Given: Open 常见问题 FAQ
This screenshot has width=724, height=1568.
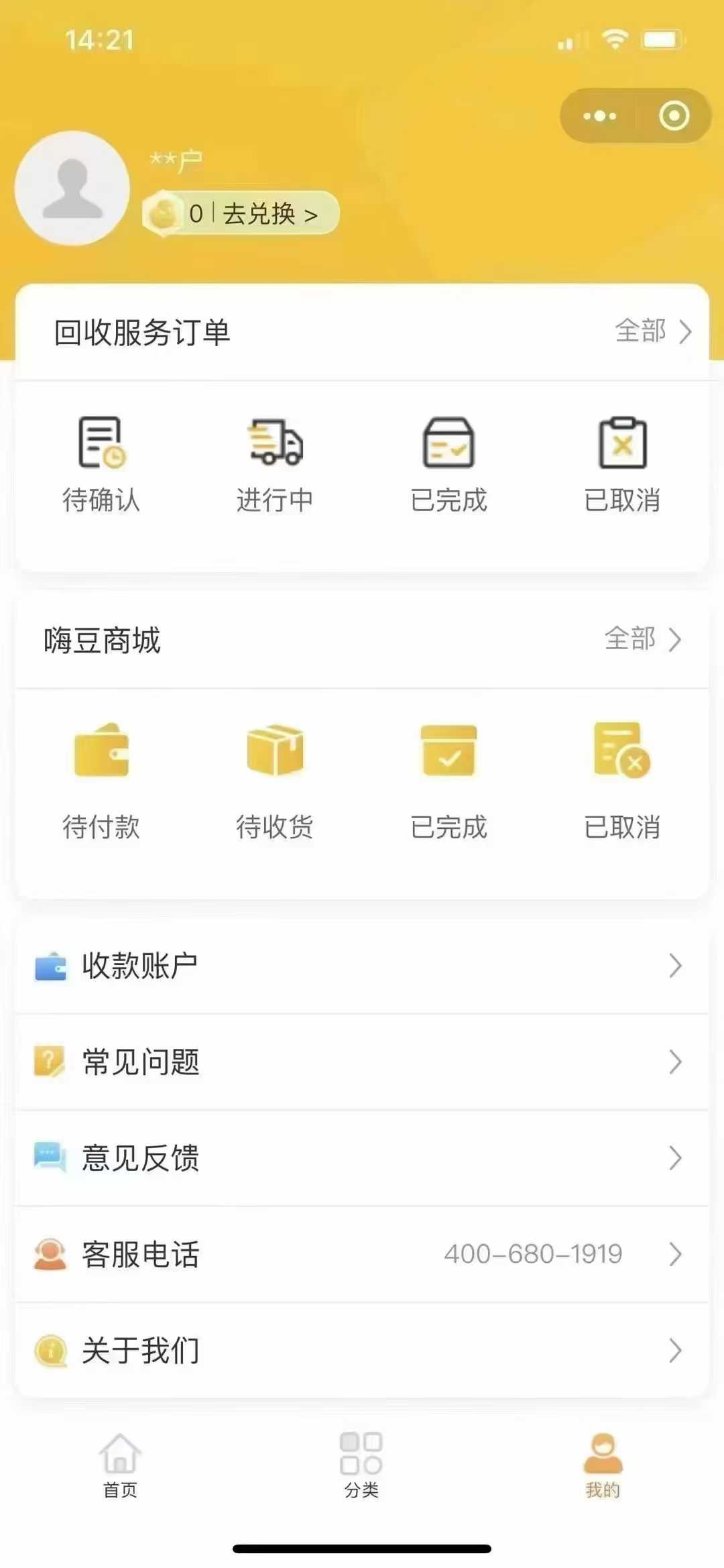Looking at the screenshot, I should pos(362,1062).
